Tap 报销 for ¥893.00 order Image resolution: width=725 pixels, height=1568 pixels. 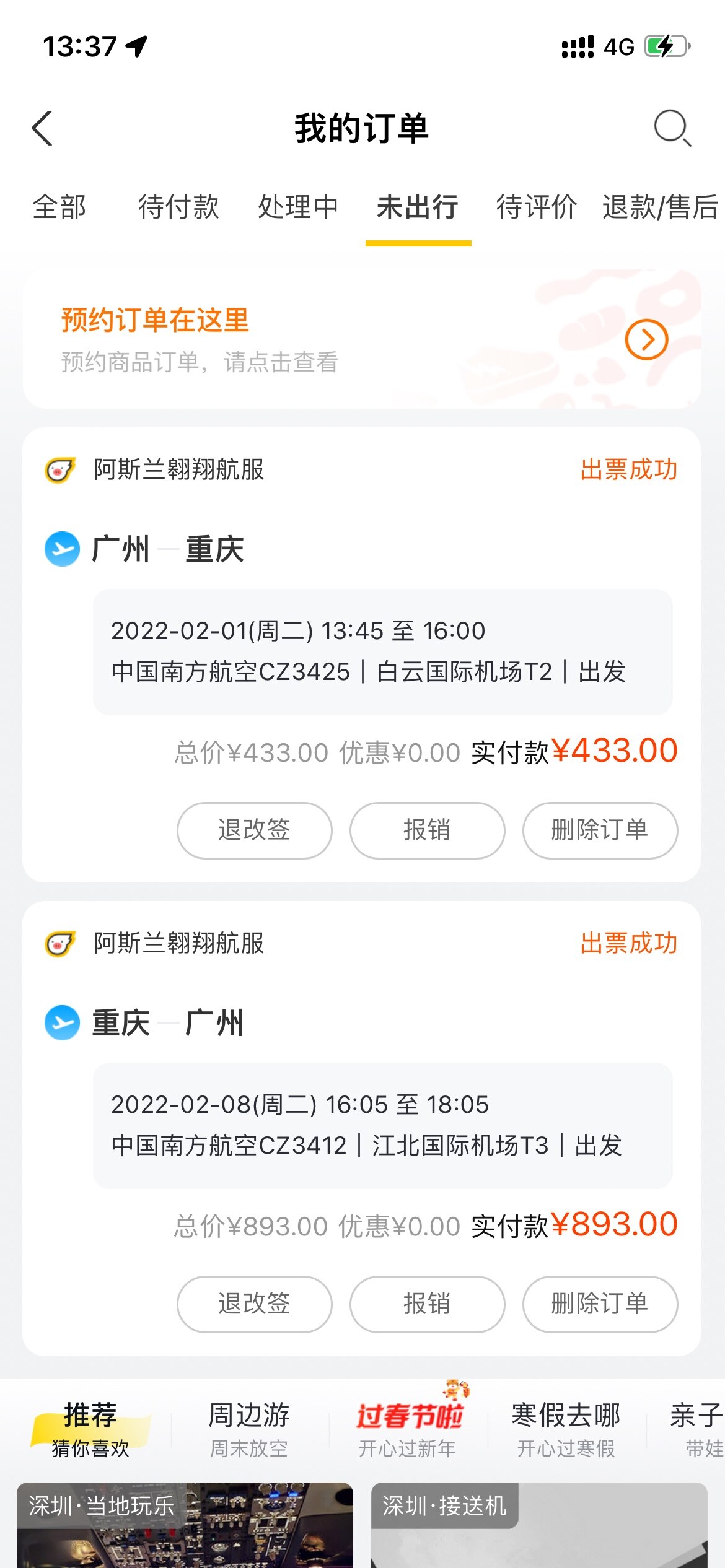pyautogui.click(x=427, y=1304)
